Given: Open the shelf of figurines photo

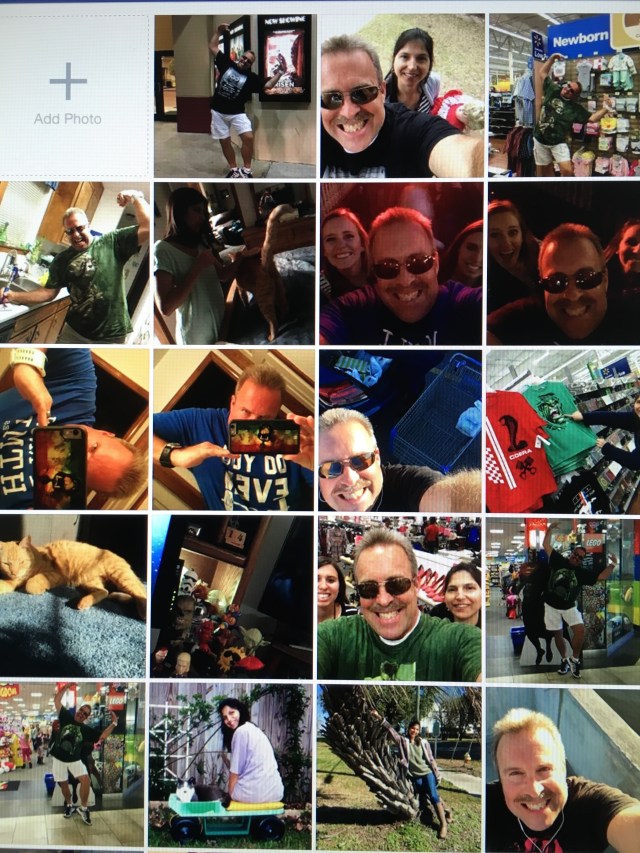Looking at the screenshot, I should click(x=233, y=595).
